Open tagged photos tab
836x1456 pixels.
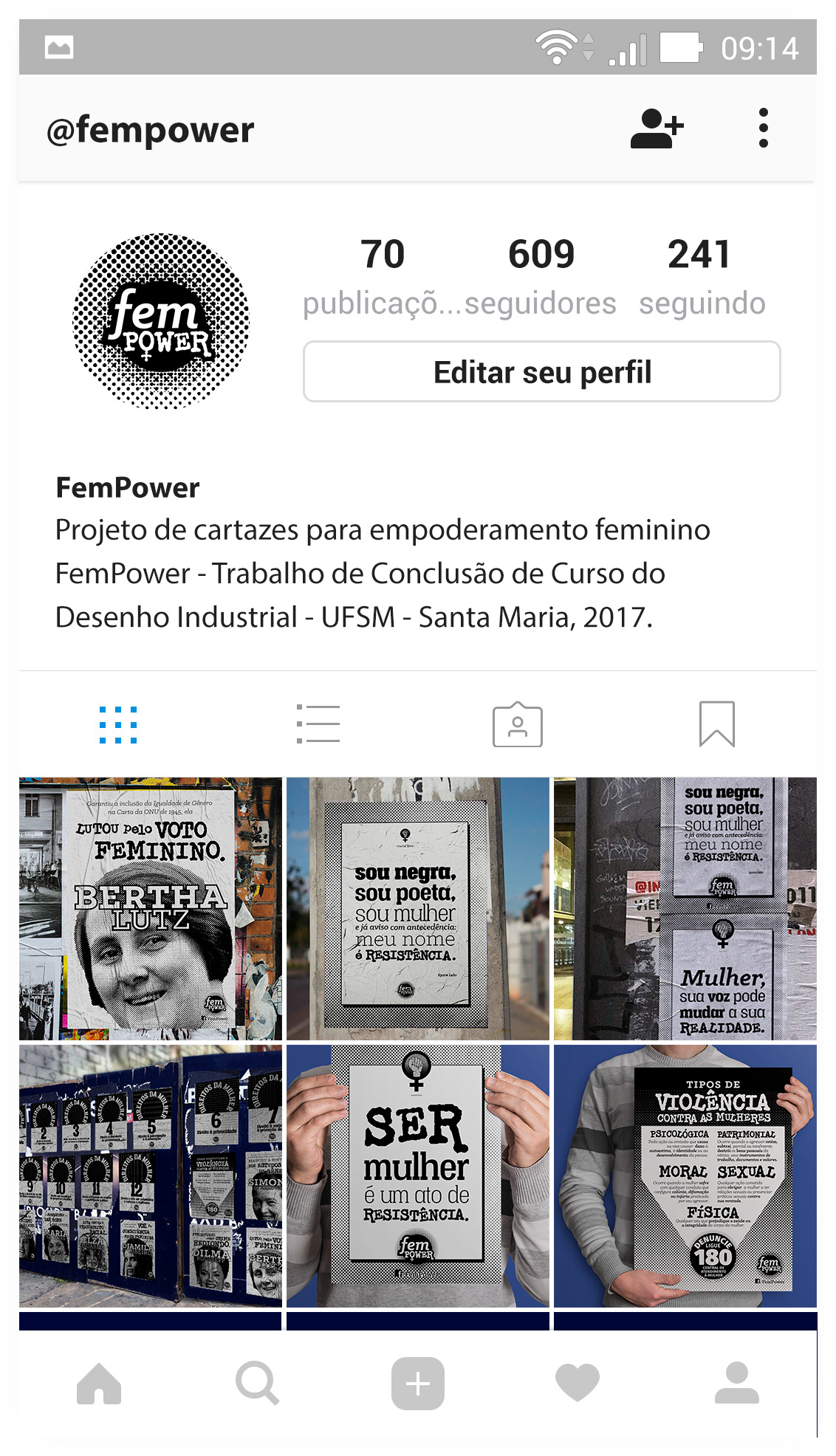pos(517,724)
